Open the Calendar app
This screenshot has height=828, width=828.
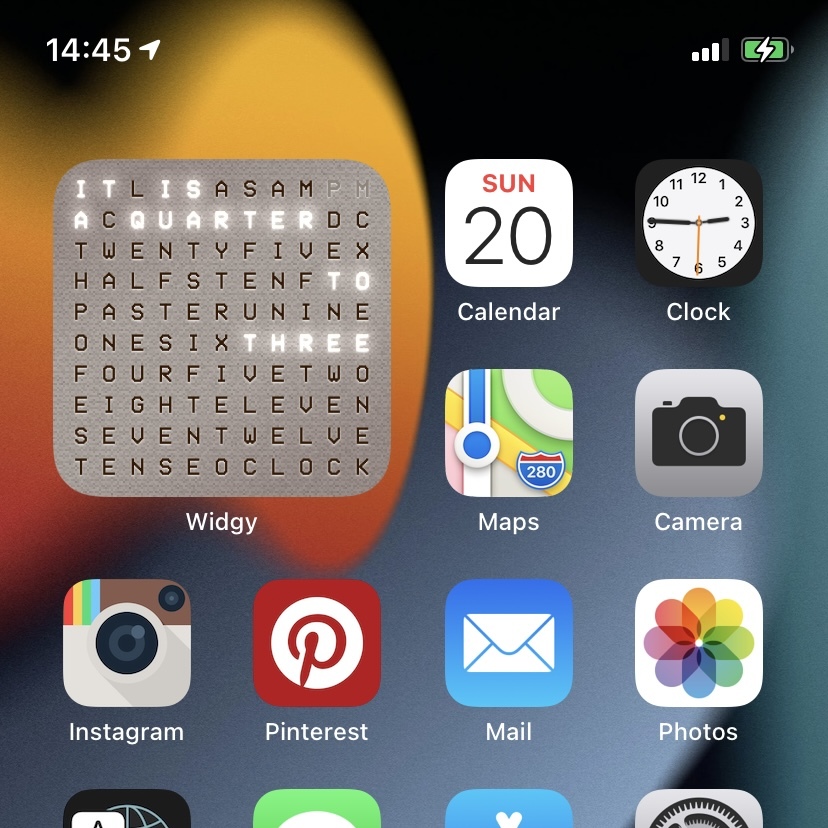(x=508, y=224)
